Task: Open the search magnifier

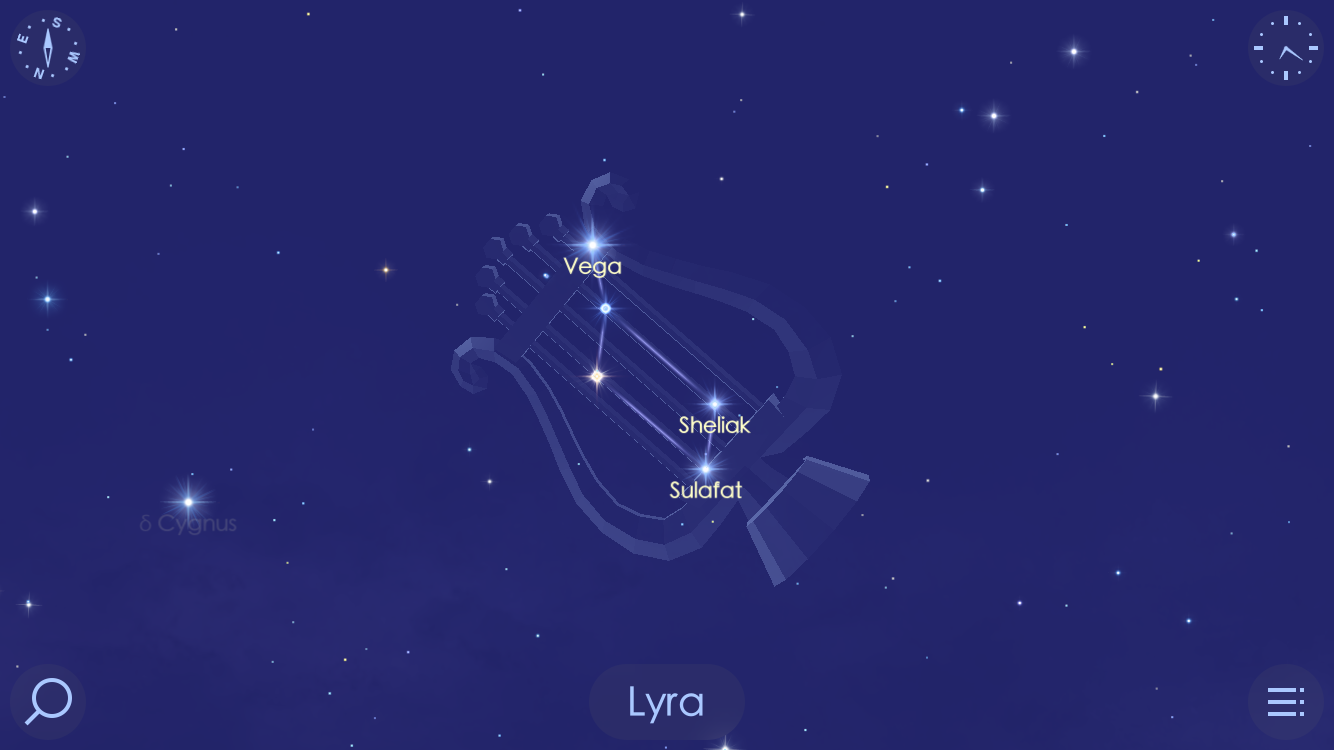Action: pos(48,701)
